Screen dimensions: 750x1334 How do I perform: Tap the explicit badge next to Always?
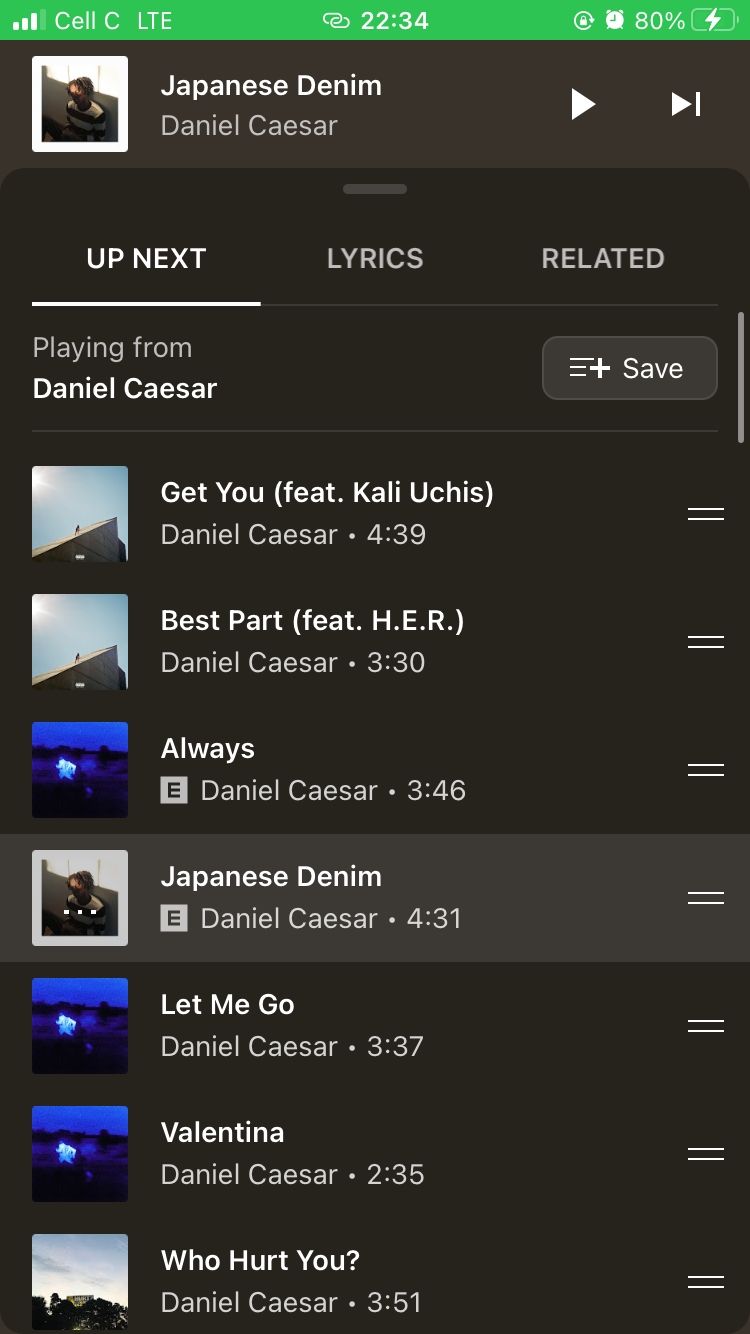coord(172,790)
